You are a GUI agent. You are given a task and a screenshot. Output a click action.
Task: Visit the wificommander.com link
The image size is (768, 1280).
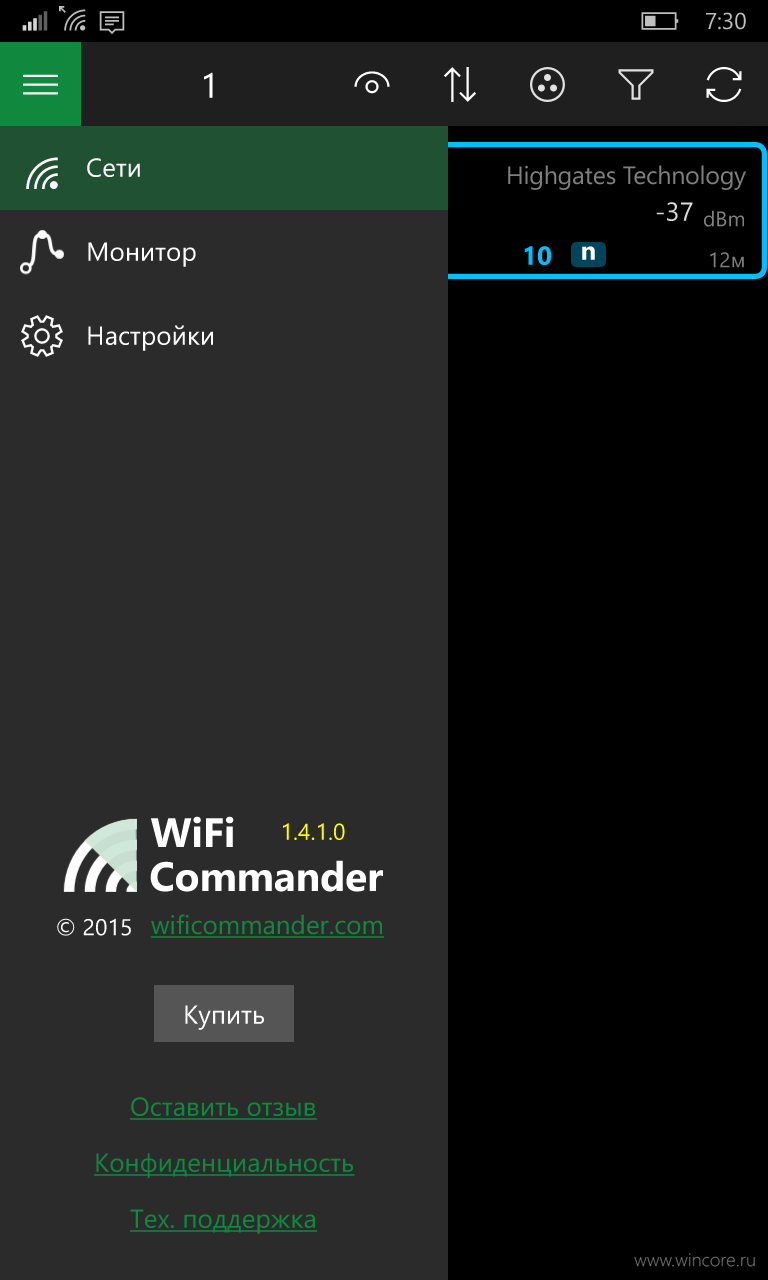pos(267,926)
